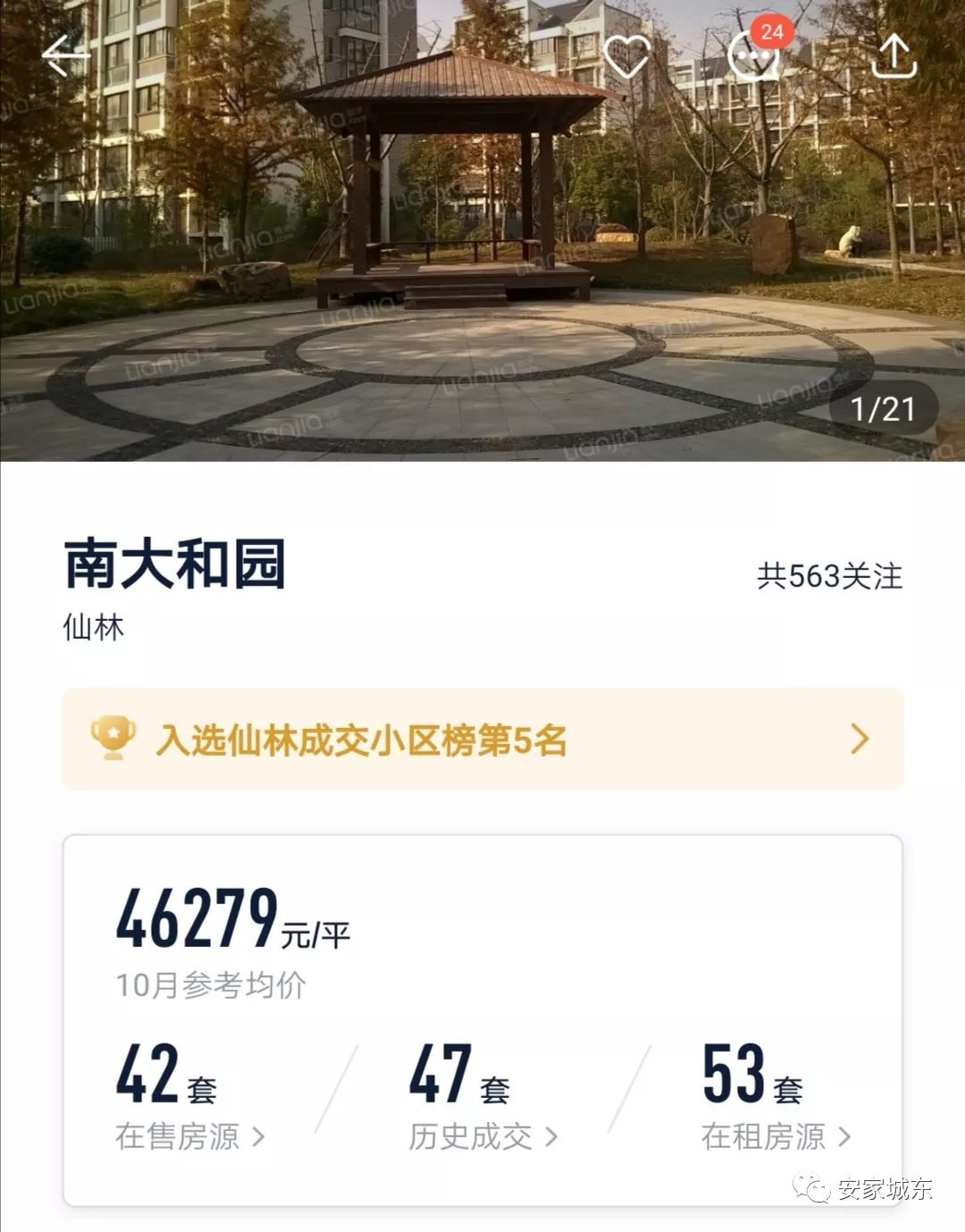Go back using the top-left arrow

tap(65, 56)
